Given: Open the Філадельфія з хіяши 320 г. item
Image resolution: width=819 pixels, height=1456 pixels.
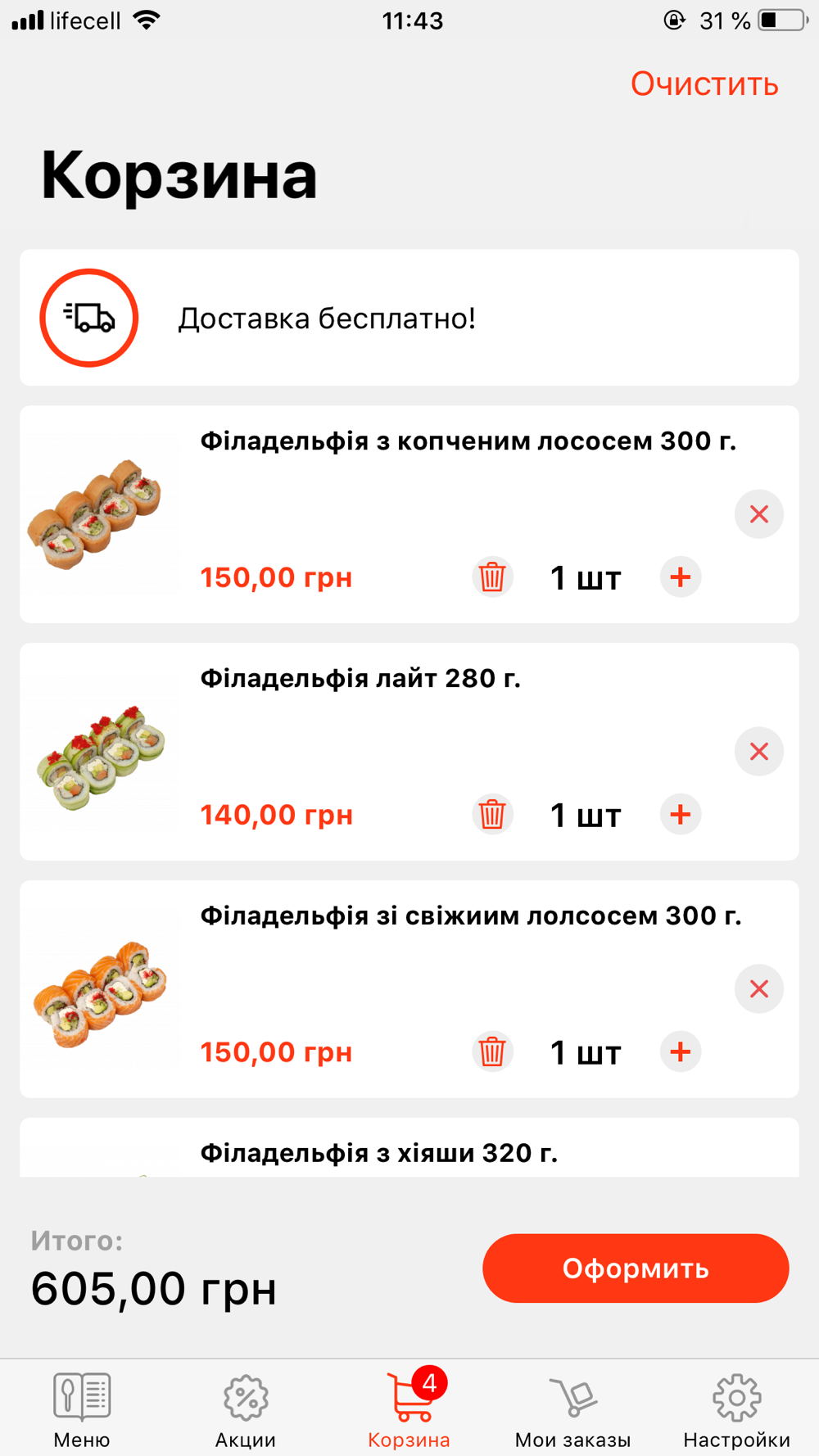Looking at the screenshot, I should tap(409, 1148).
